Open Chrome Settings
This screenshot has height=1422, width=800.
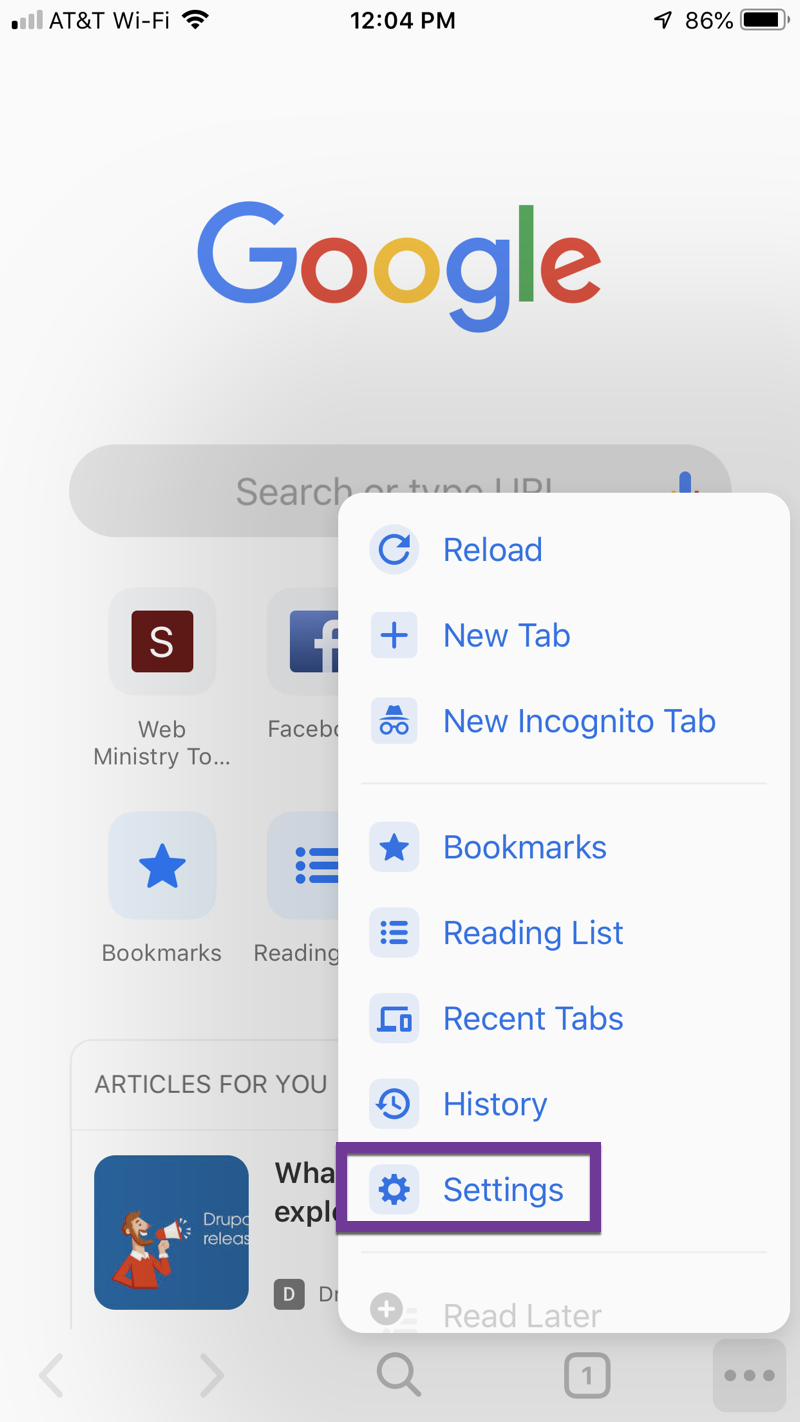(502, 1190)
